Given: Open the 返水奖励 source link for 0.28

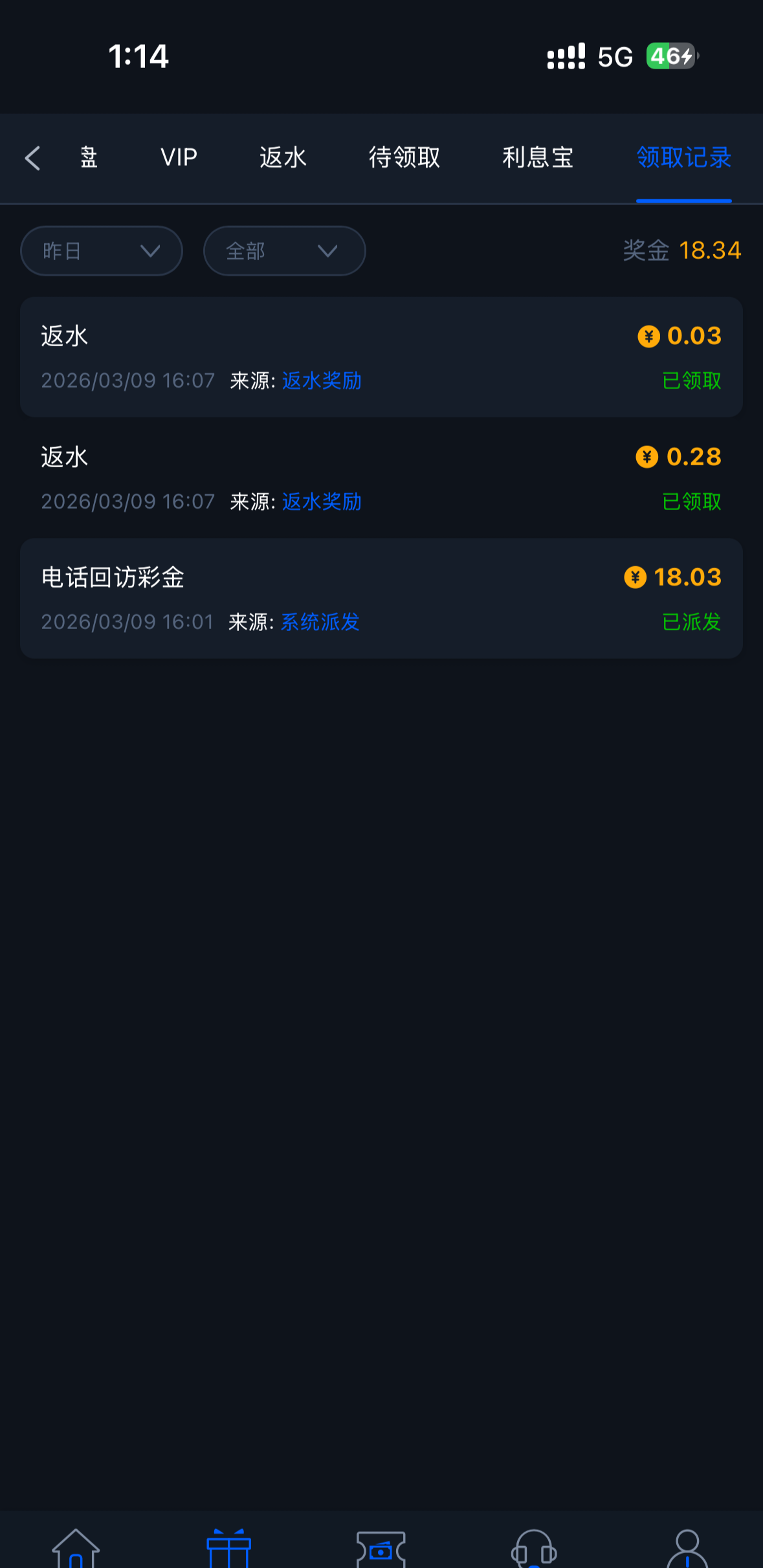Looking at the screenshot, I should click(x=322, y=502).
